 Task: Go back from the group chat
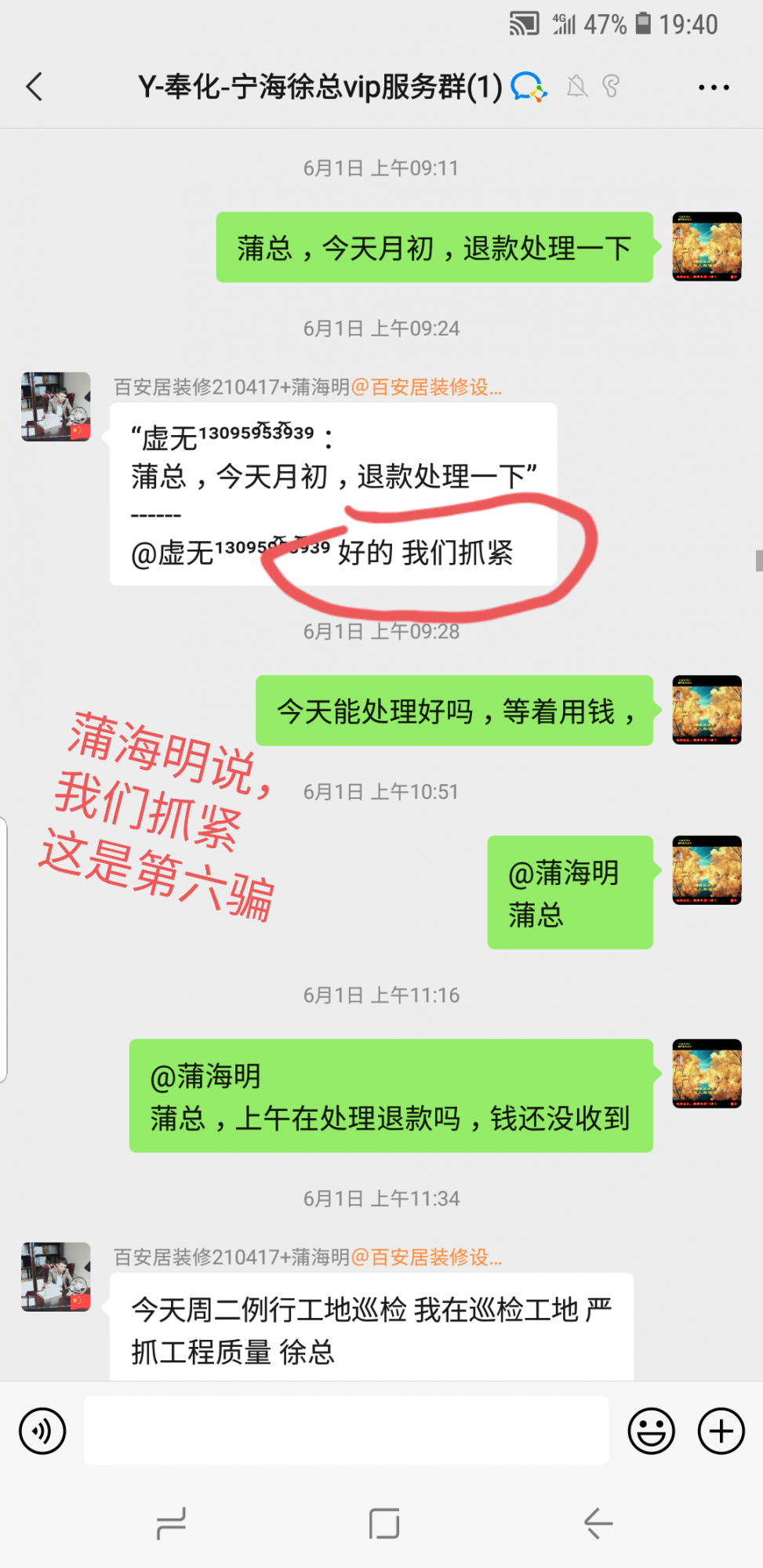(x=35, y=86)
